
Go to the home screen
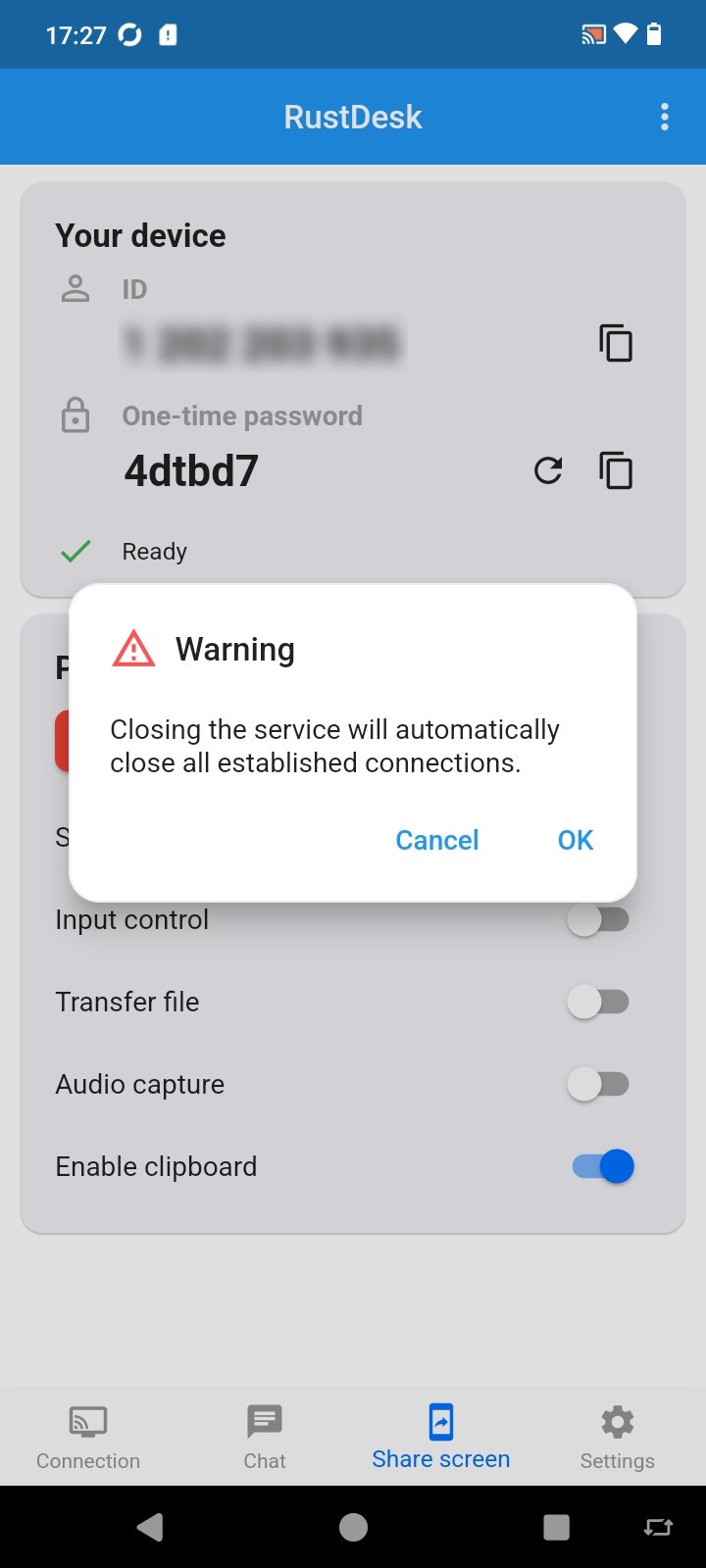pyautogui.click(x=353, y=1527)
